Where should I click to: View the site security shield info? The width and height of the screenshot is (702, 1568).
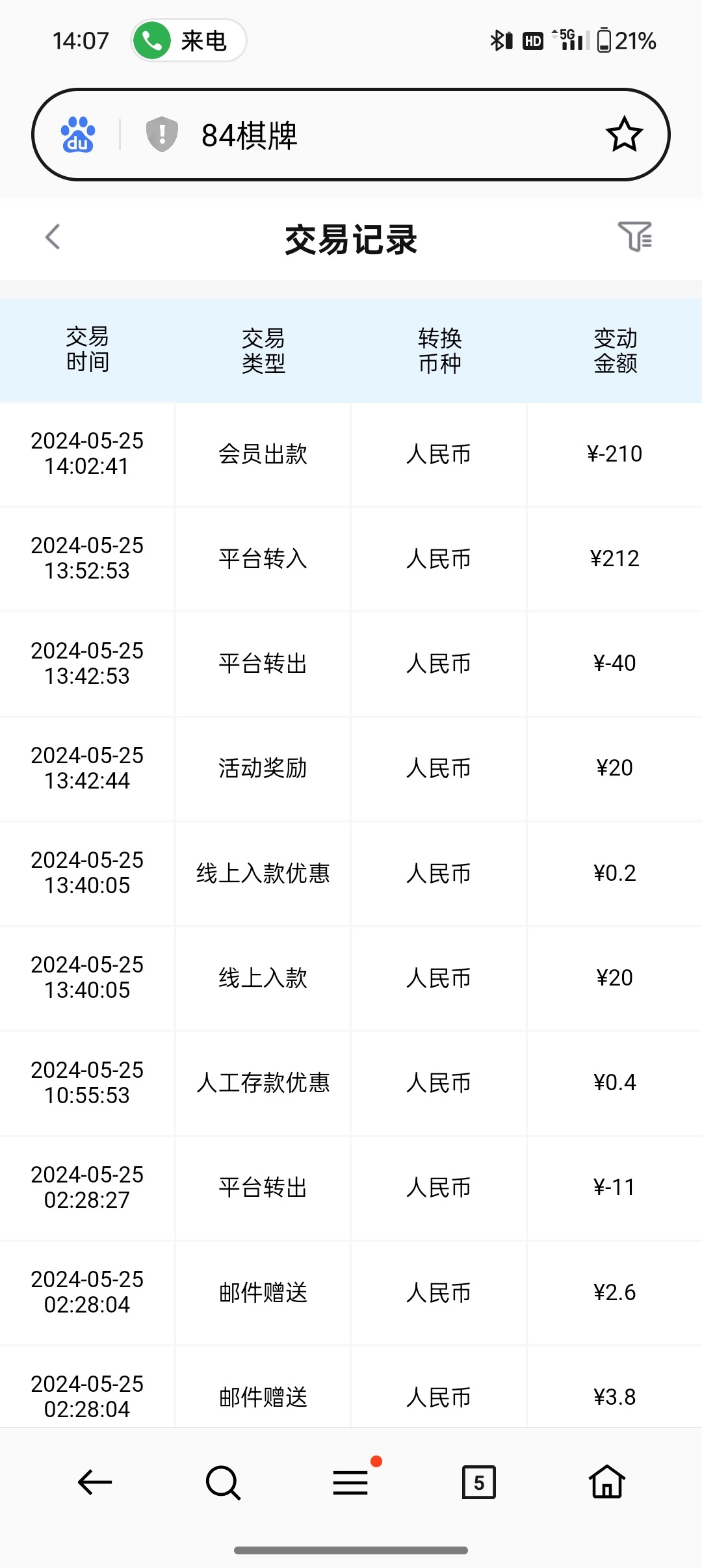pos(162,135)
